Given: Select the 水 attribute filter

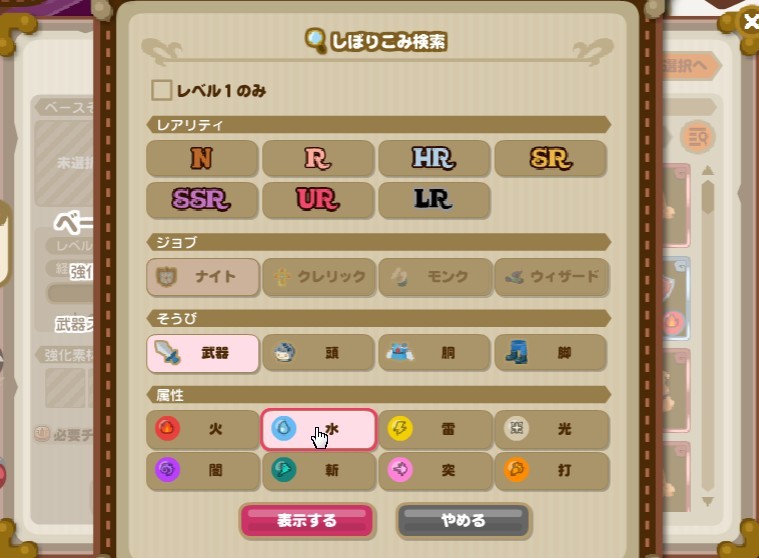Looking at the screenshot, I should [318, 429].
